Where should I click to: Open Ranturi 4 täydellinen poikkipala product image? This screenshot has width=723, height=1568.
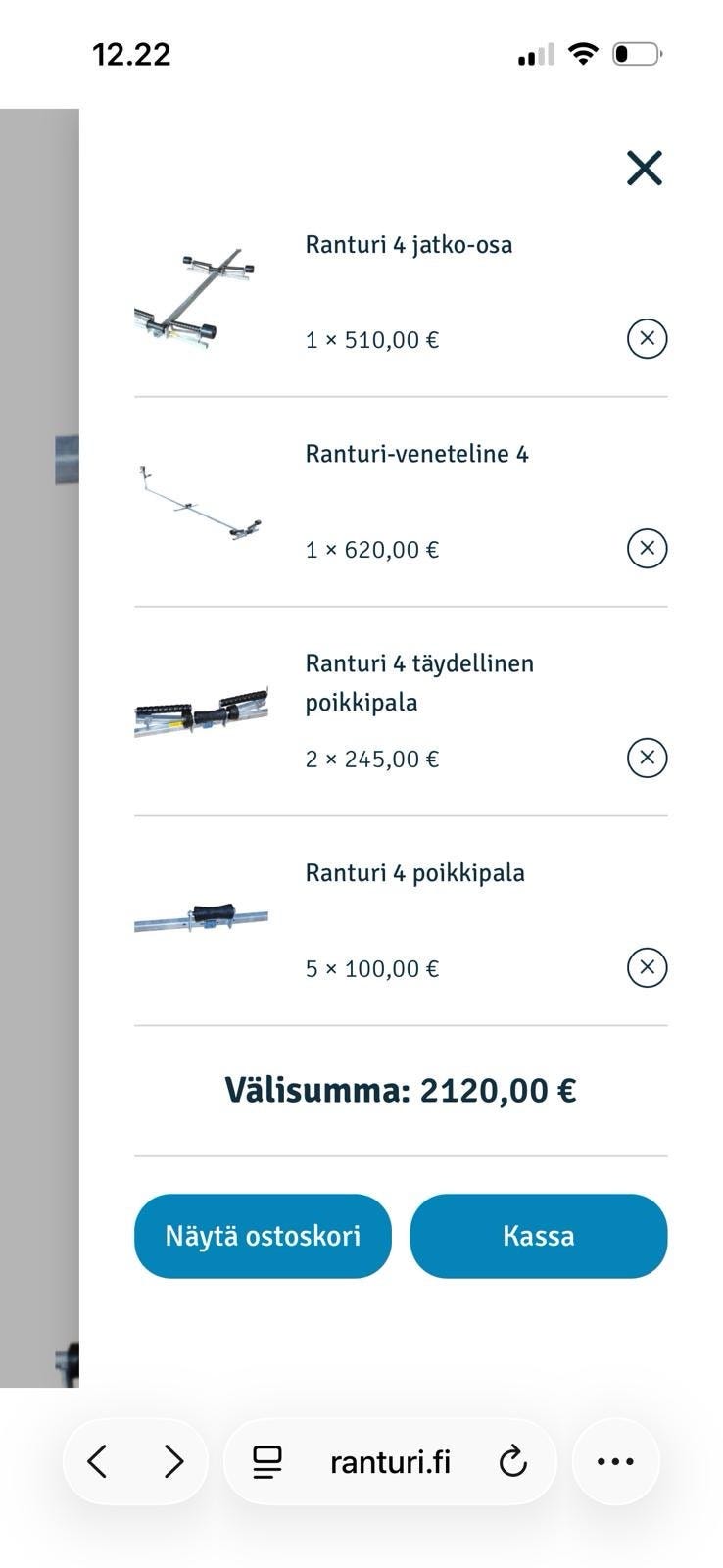coord(201,710)
